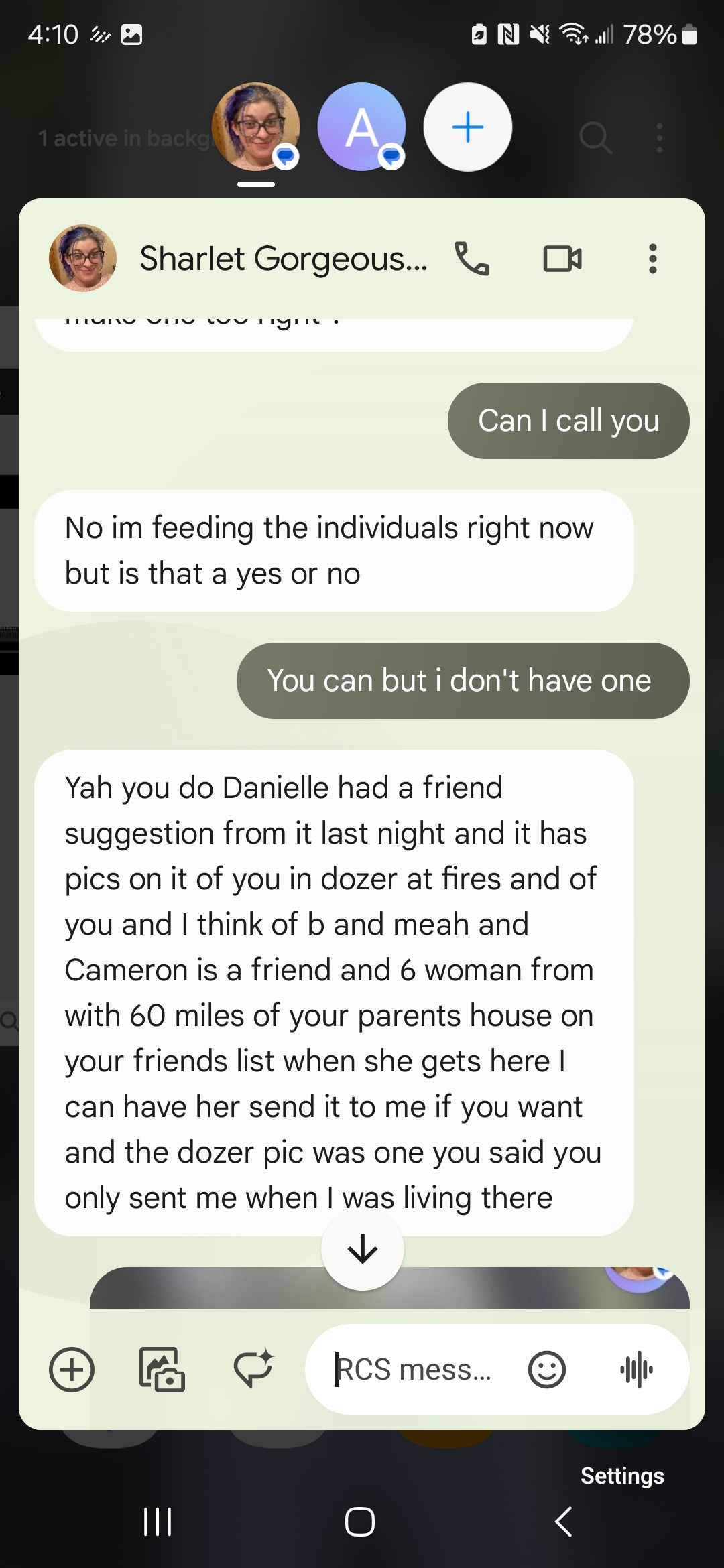Focus the RCS message text field
Screen dimensions: 724x1568
tap(412, 1370)
